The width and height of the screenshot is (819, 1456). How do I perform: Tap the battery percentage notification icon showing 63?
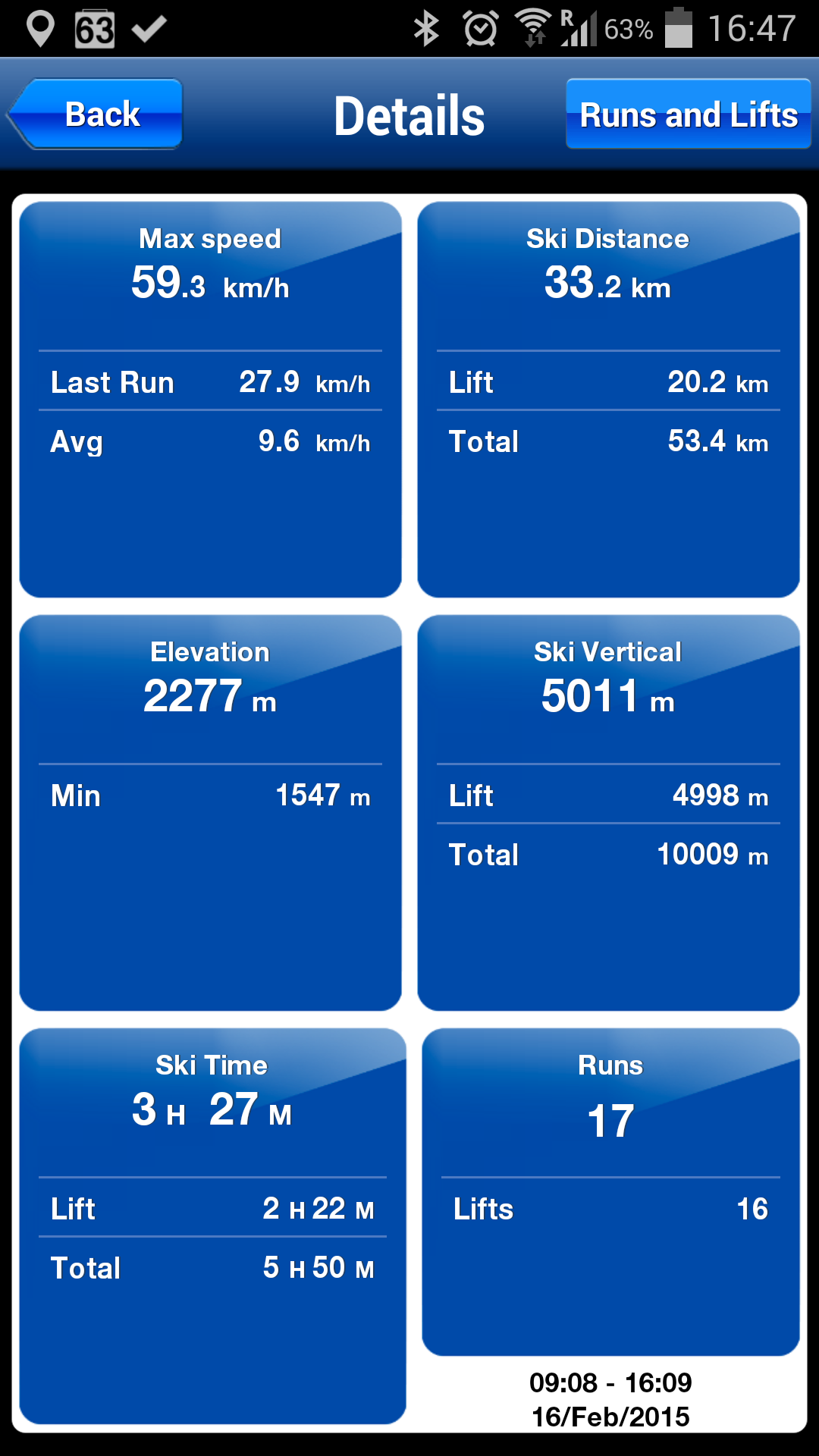pyautogui.click(x=94, y=29)
